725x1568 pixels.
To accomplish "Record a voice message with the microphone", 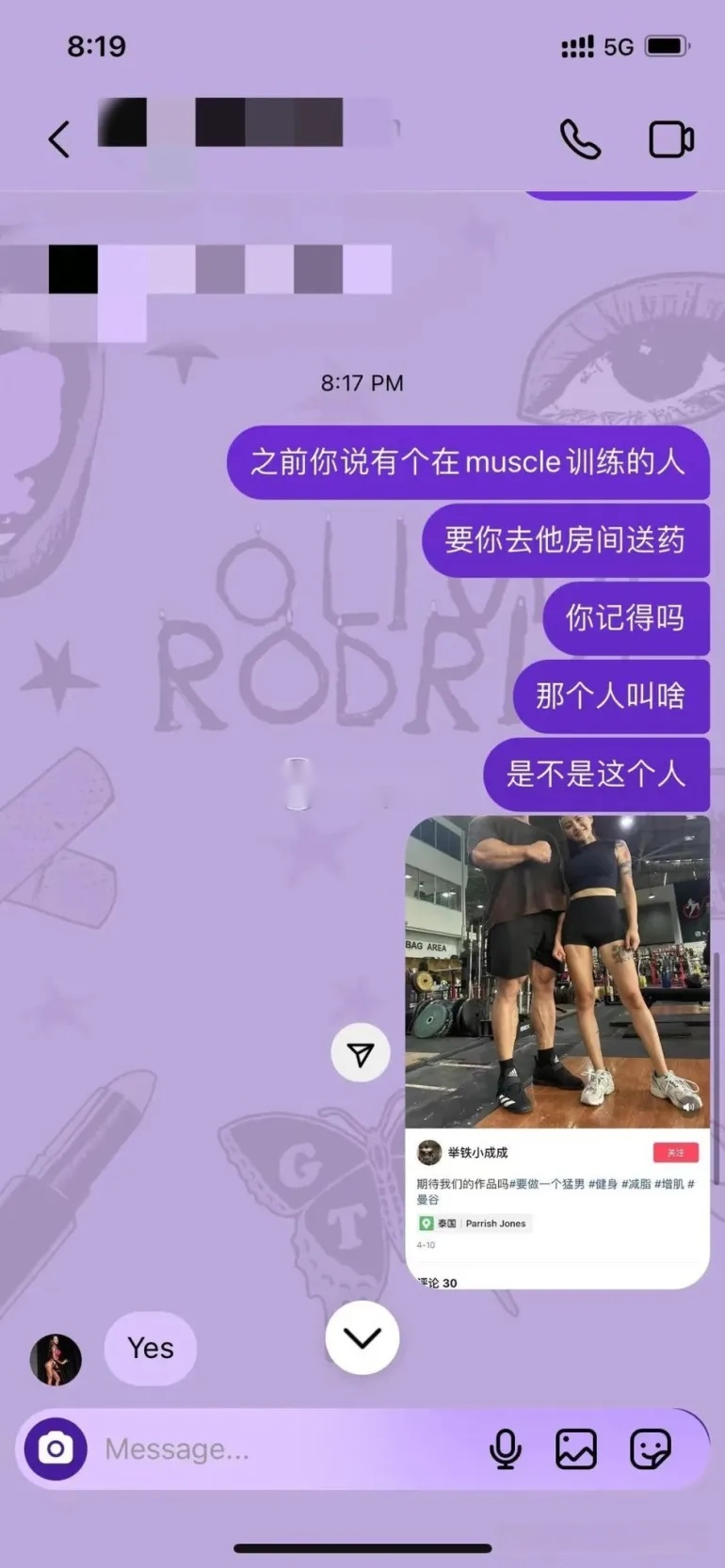I will point(506,1448).
